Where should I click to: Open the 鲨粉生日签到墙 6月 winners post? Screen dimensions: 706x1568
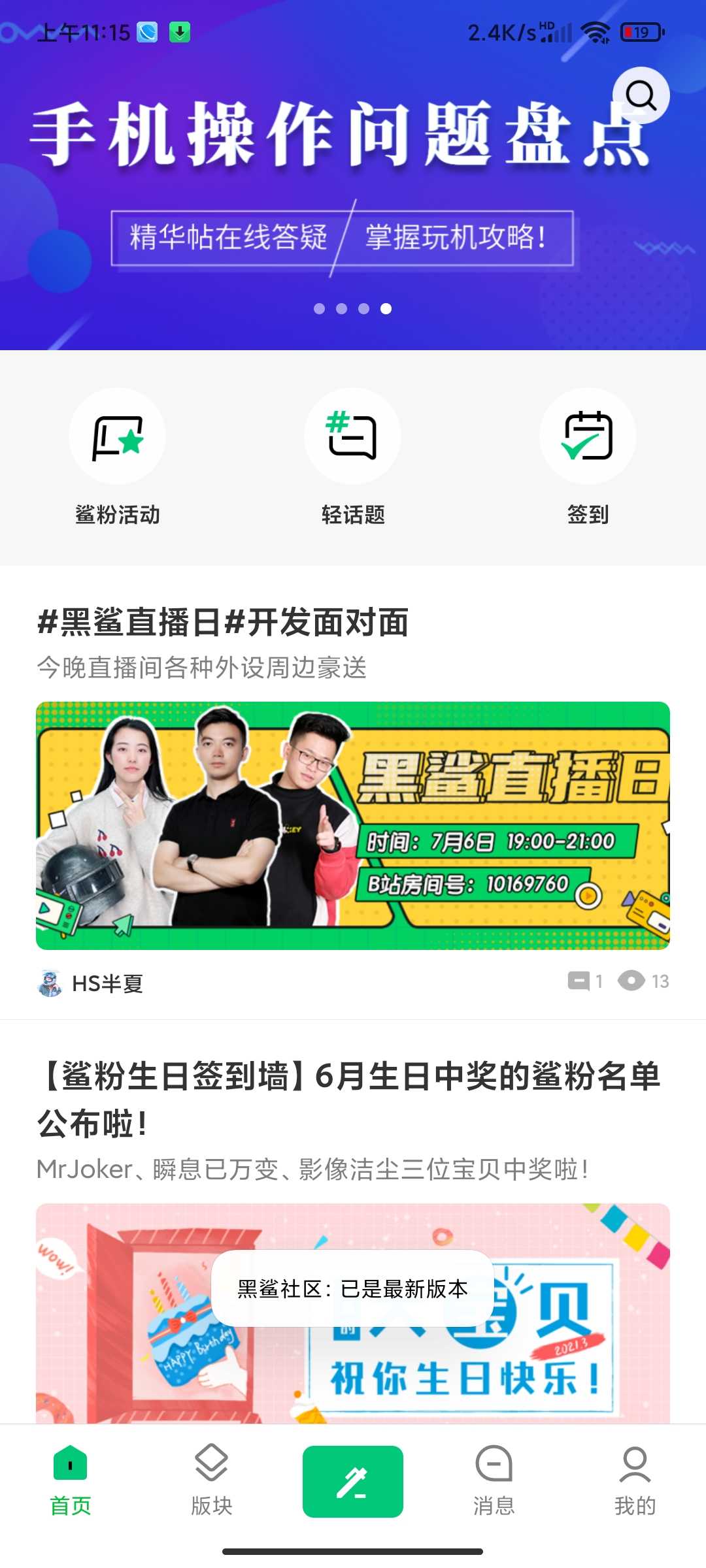(349, 1099)
